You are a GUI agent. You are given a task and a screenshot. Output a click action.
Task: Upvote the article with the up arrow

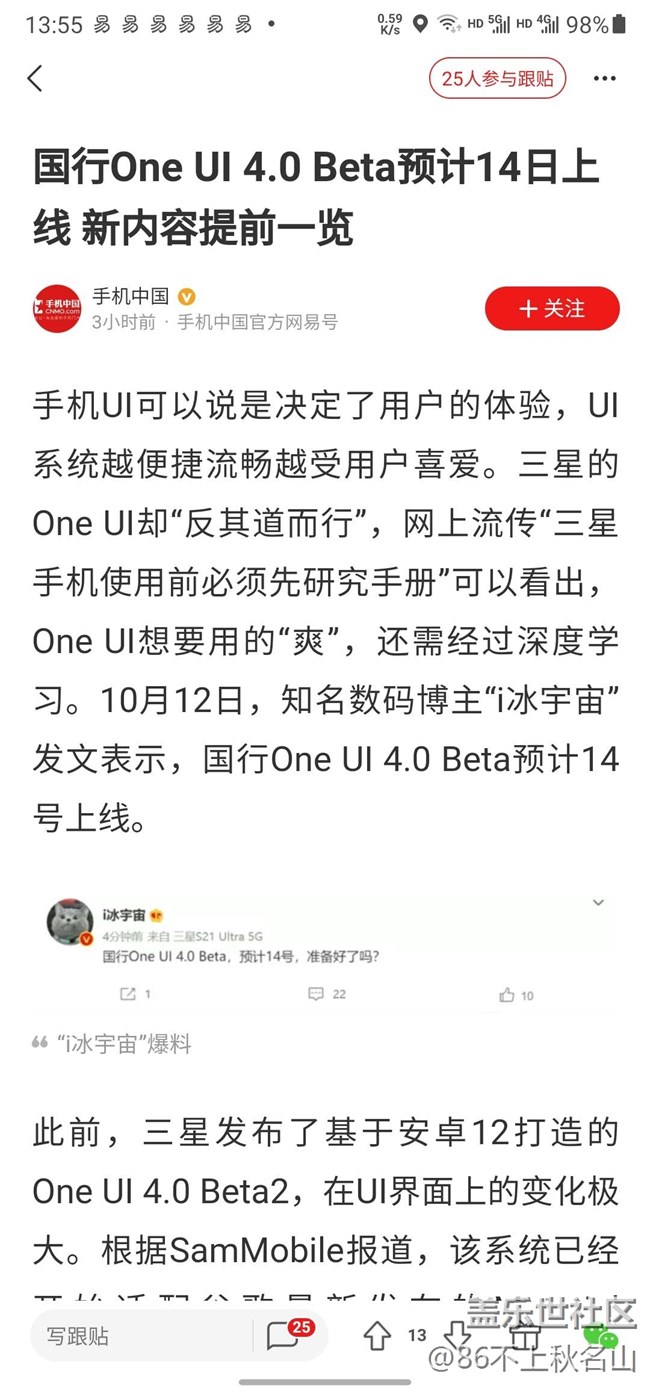(377, 1336)
